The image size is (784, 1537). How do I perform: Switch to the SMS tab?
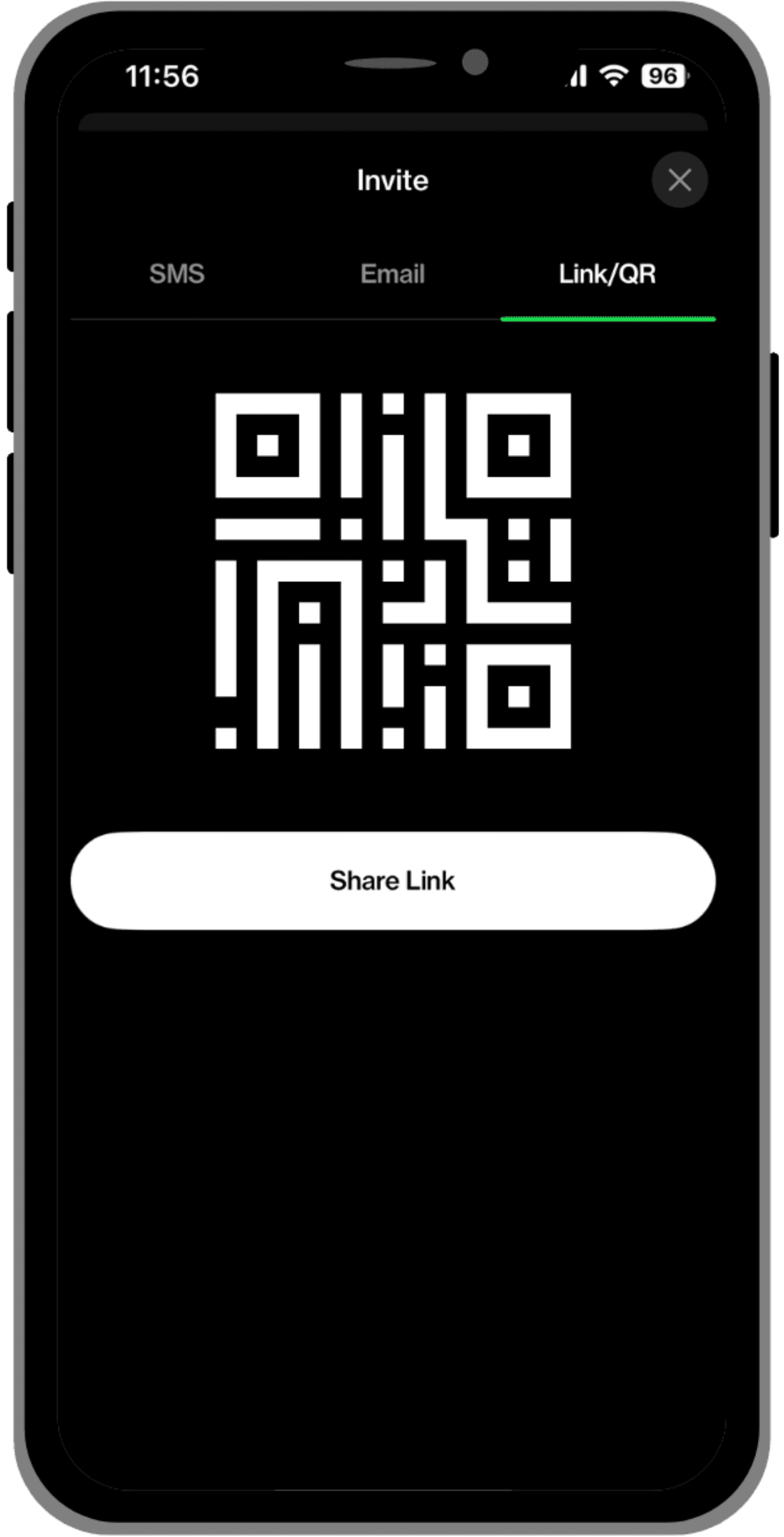(177, 274)
